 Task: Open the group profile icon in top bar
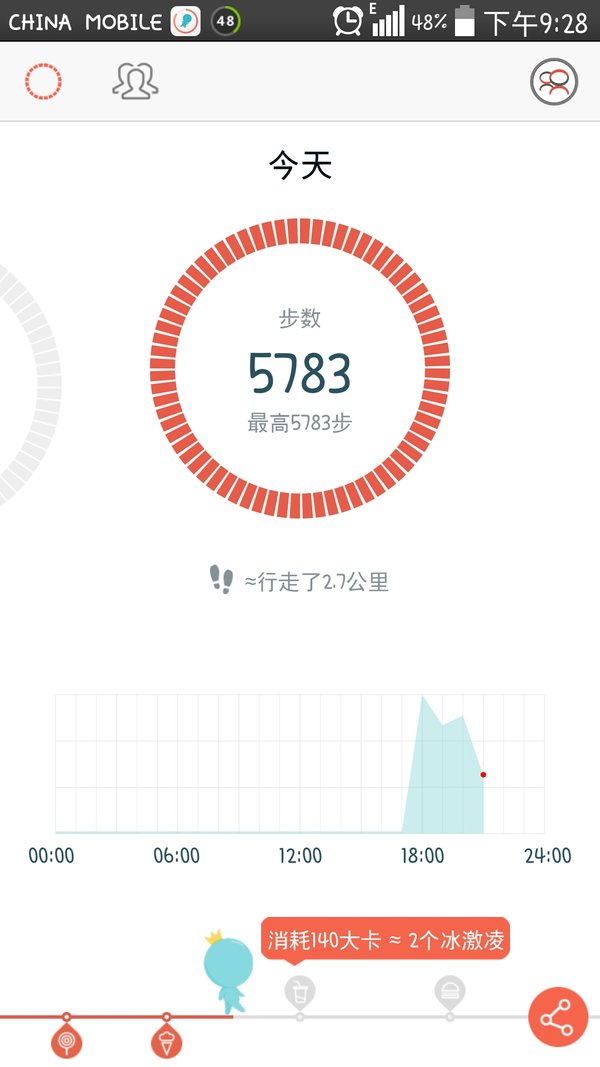[x=554, y=82]
